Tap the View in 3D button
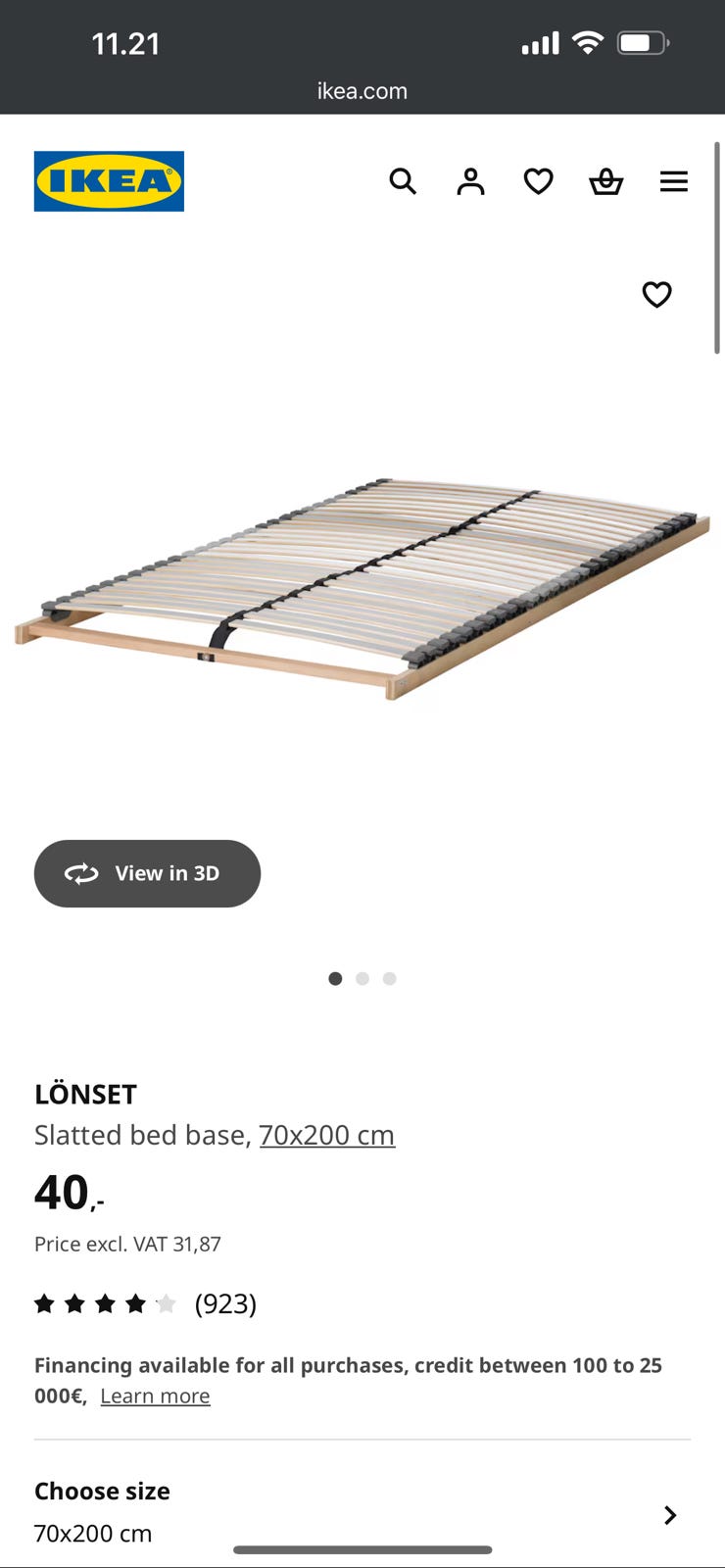 click(x=147, y=873)
